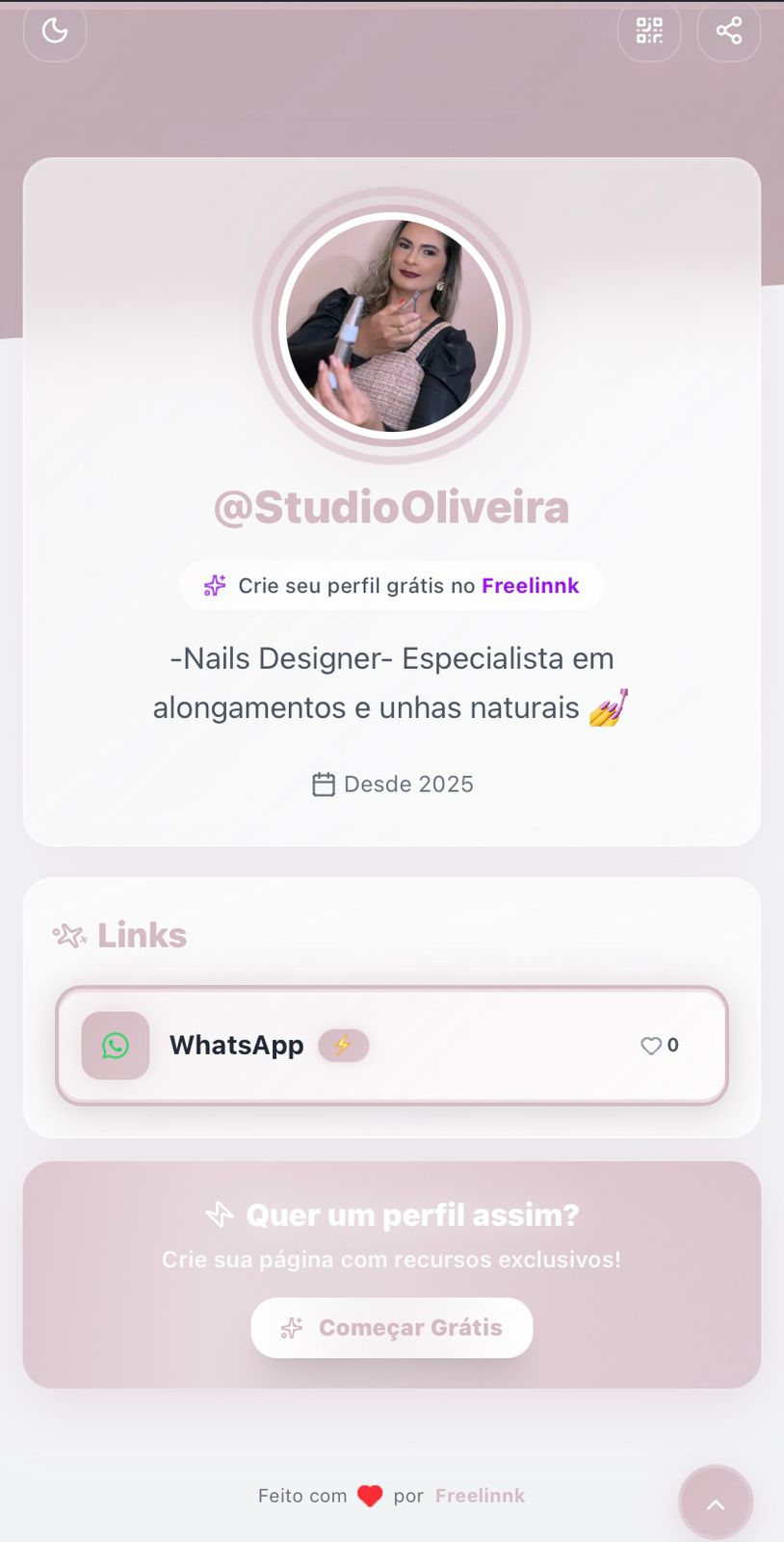Open the Freelinnk link in the footer

[480, 1495]
